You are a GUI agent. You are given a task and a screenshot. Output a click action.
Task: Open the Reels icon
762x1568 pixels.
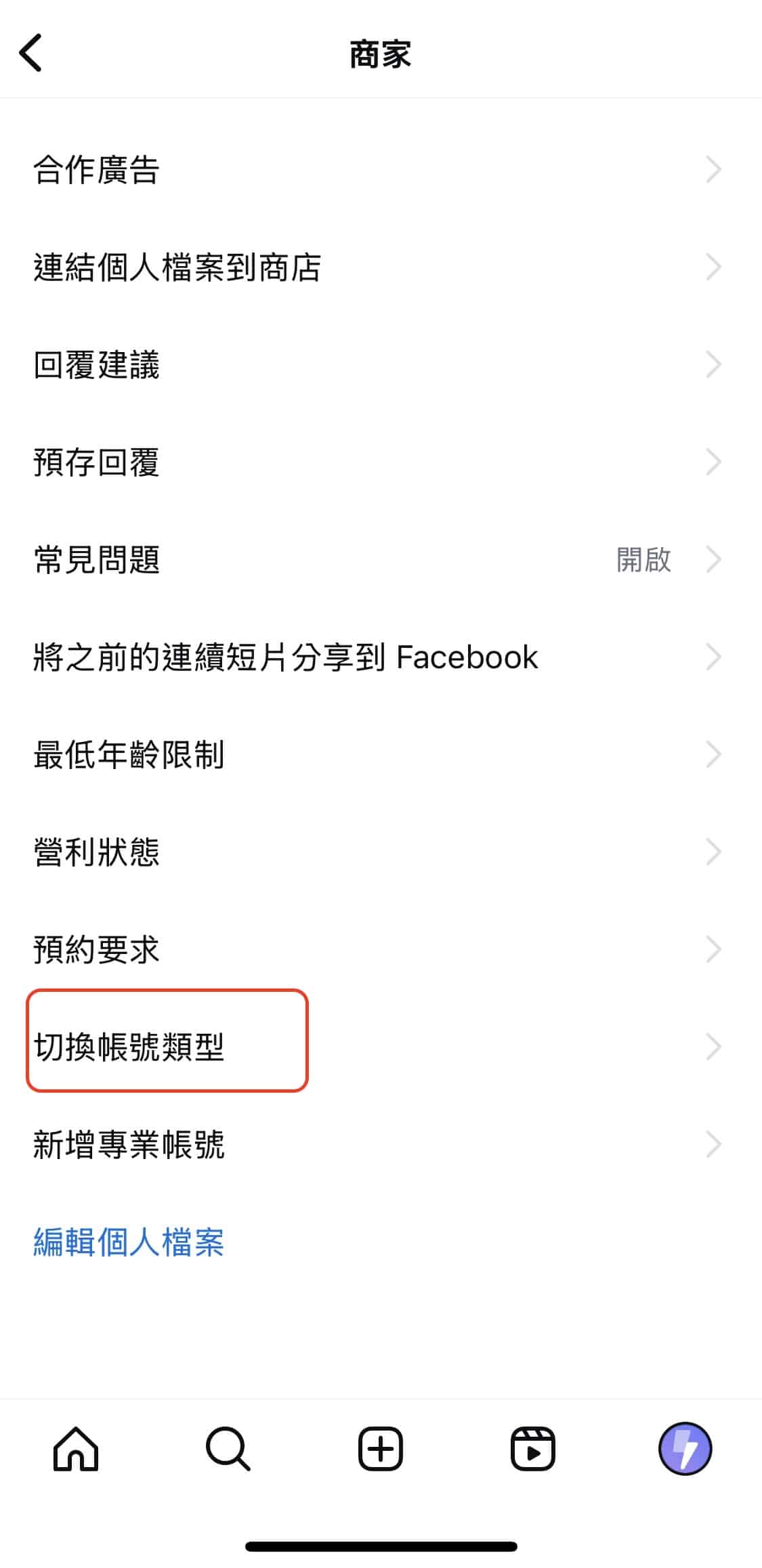coord(533,1449)
